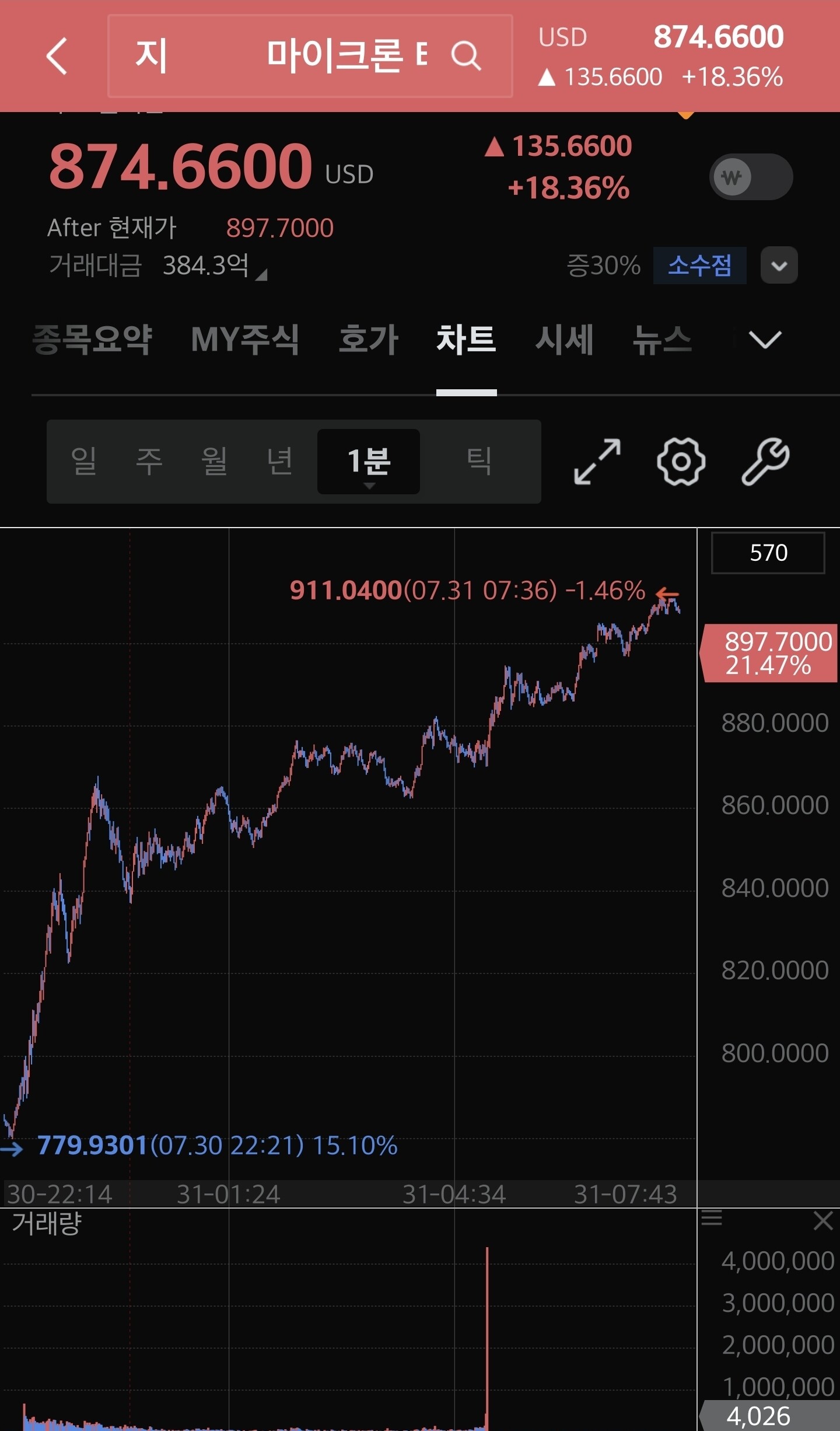Viewport: 840px width, 1431px height.
Task: Open the 1분 minute interval dropdown
Action: [x=369, y=462]
